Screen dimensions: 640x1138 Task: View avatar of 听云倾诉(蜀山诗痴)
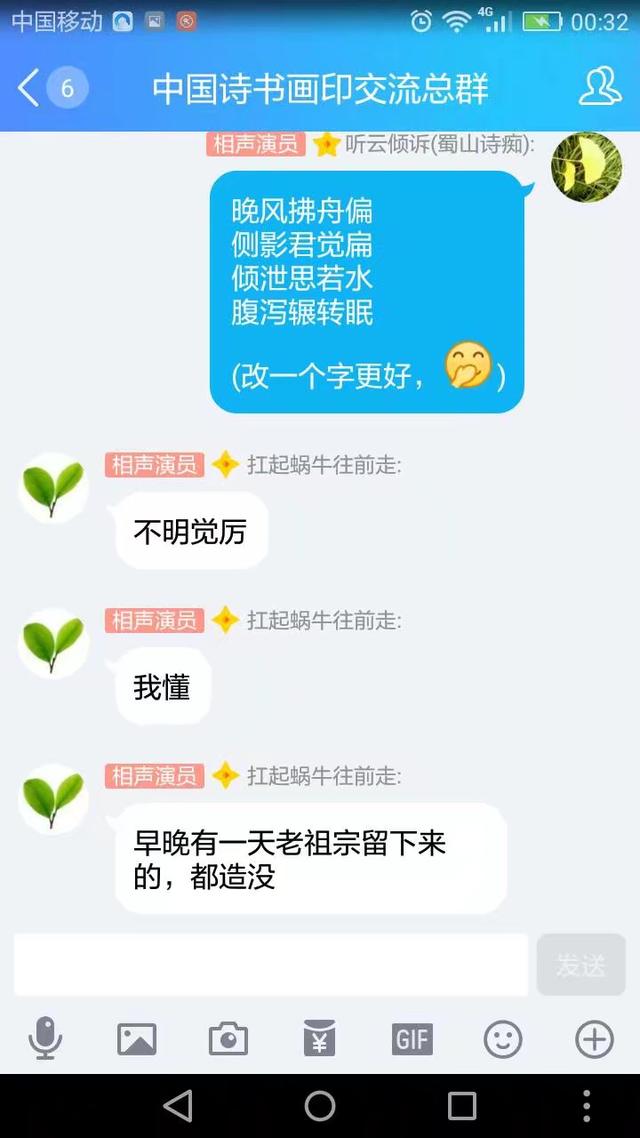[587, 166]
